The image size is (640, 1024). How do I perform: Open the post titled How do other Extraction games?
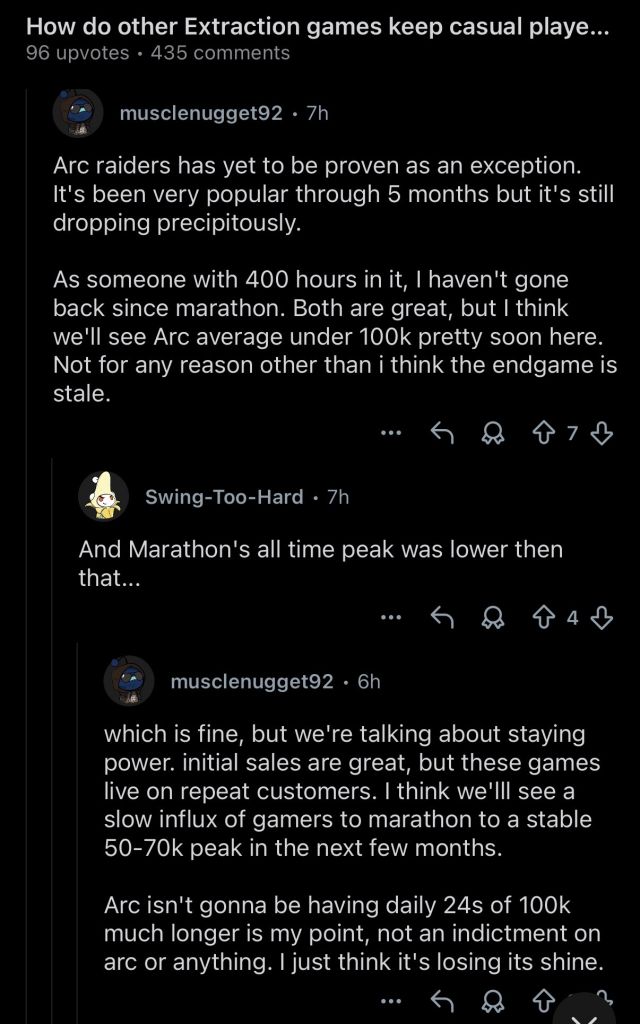point(317,28)
